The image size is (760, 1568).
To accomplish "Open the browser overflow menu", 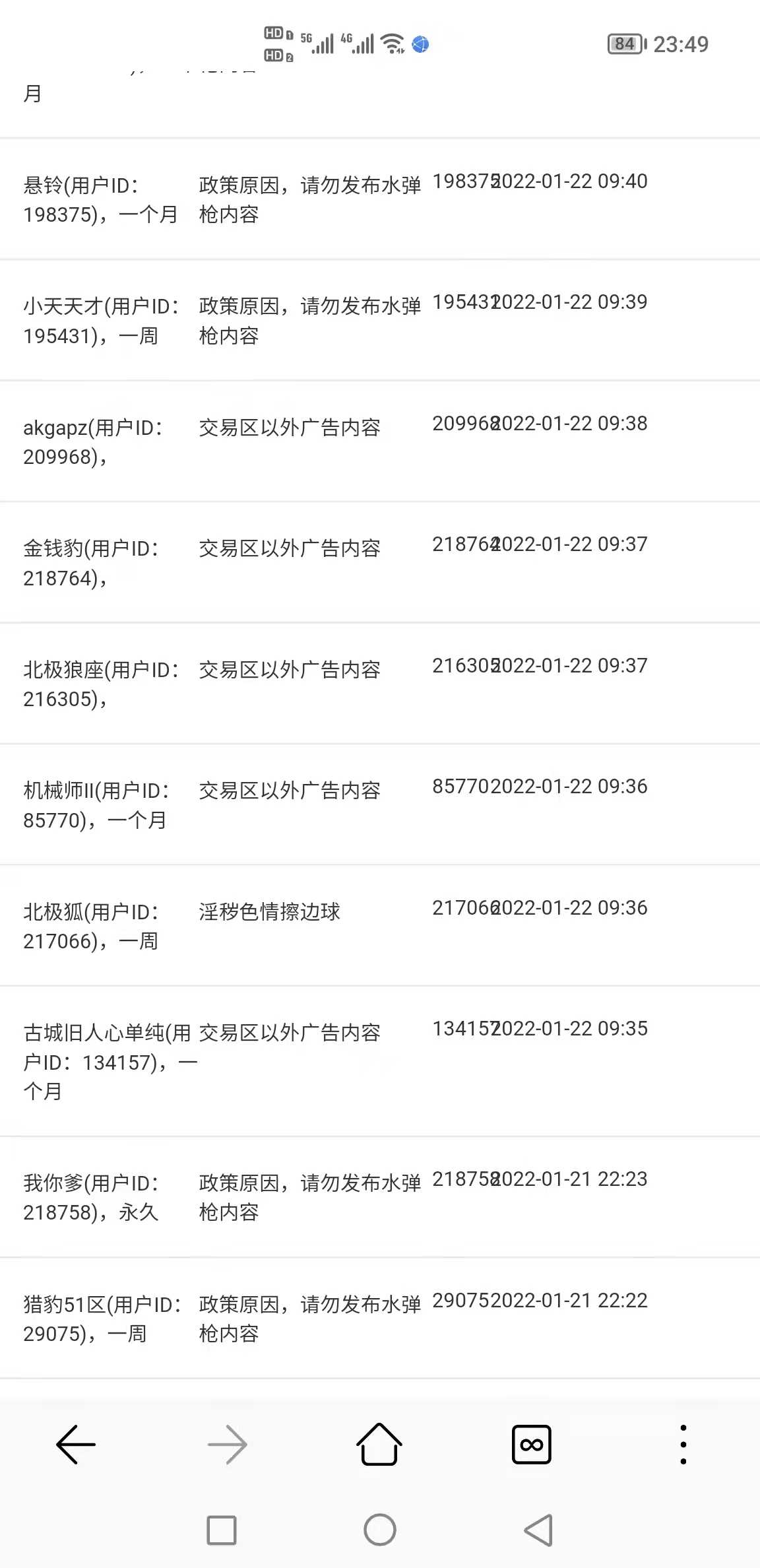I will pos(683,1445).
